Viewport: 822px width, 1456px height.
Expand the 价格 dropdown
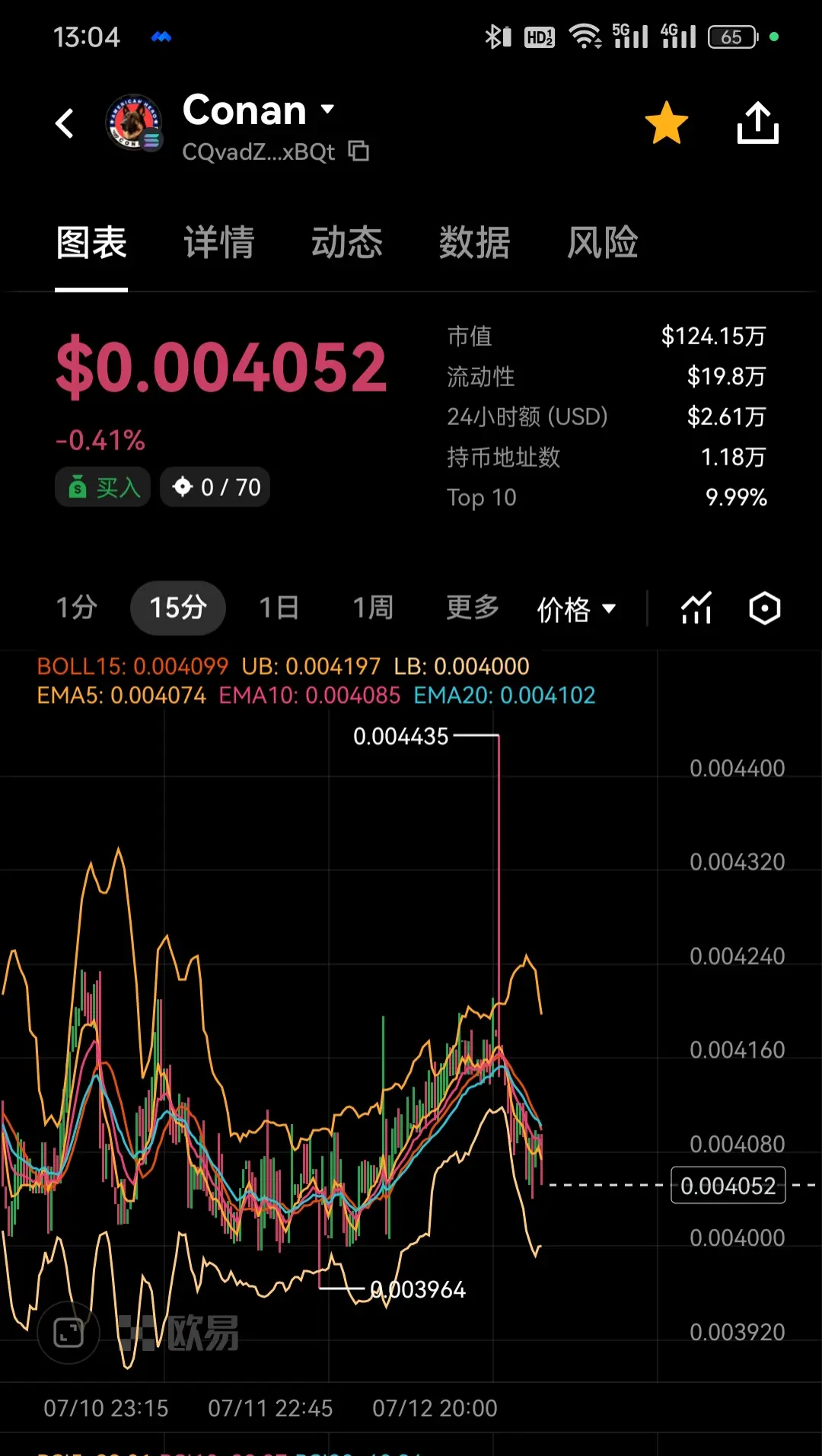click(576, 609)
